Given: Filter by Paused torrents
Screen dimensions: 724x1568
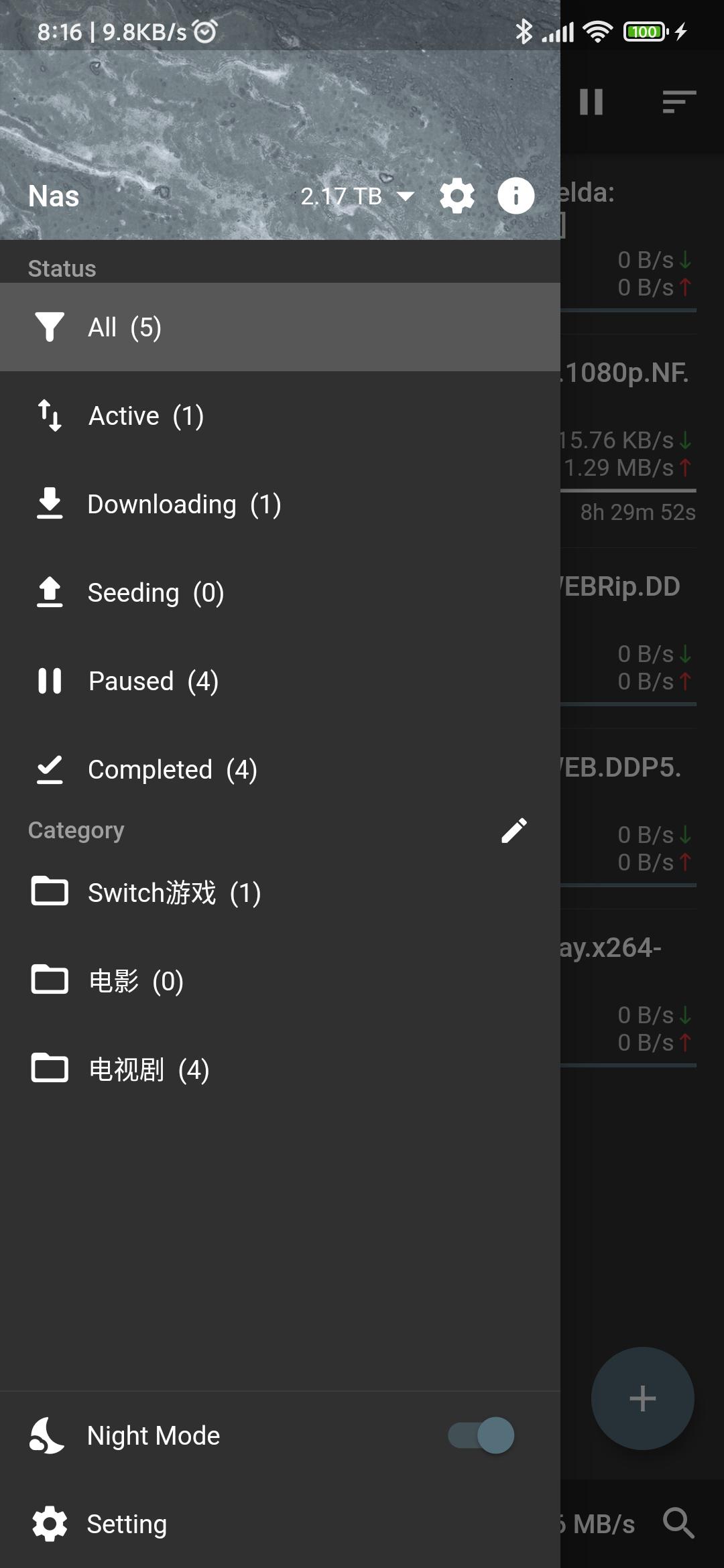Looking at the screenshot, I should [280, 681].
